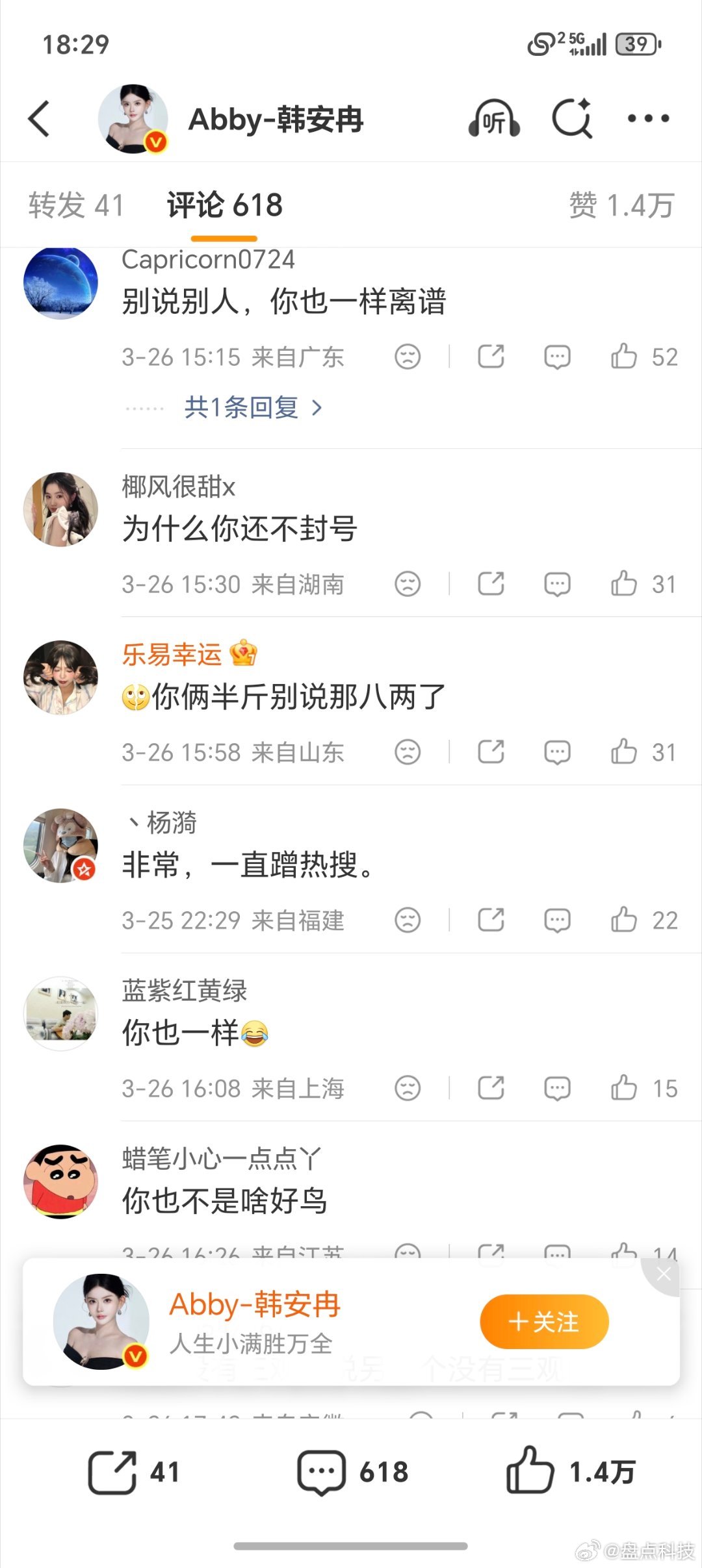Open the more options ellipsis menu
Viewport: 702px width, 1568px height.
(647, 119)
